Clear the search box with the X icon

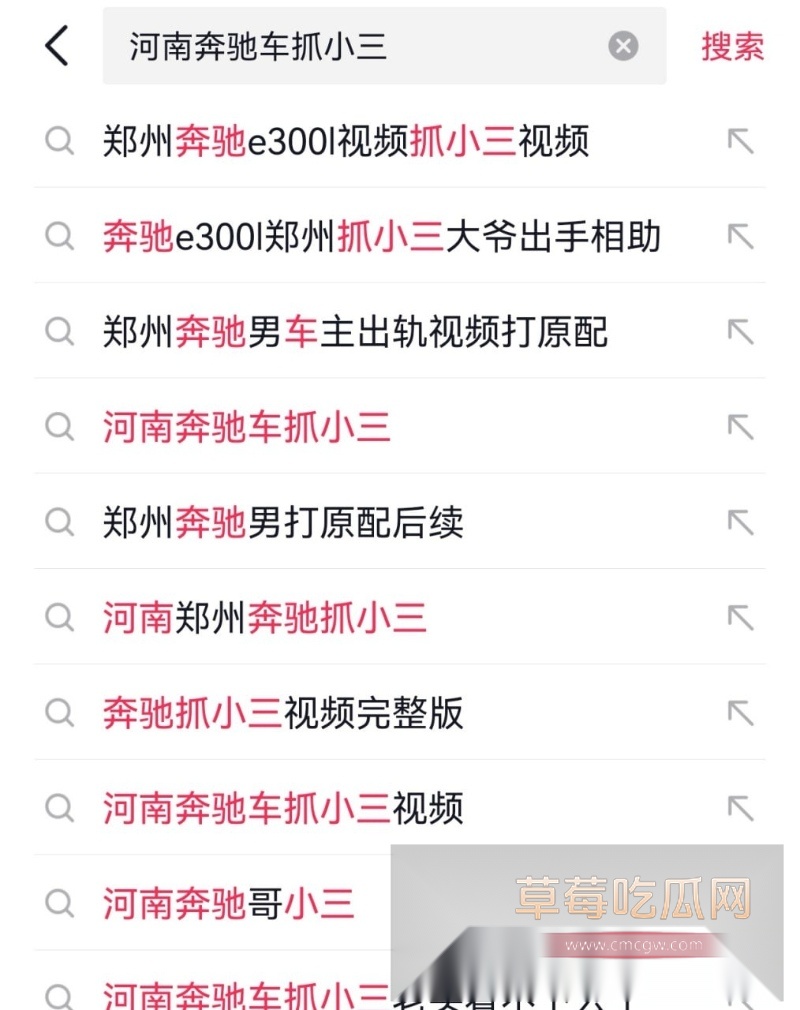pos(623,45)
